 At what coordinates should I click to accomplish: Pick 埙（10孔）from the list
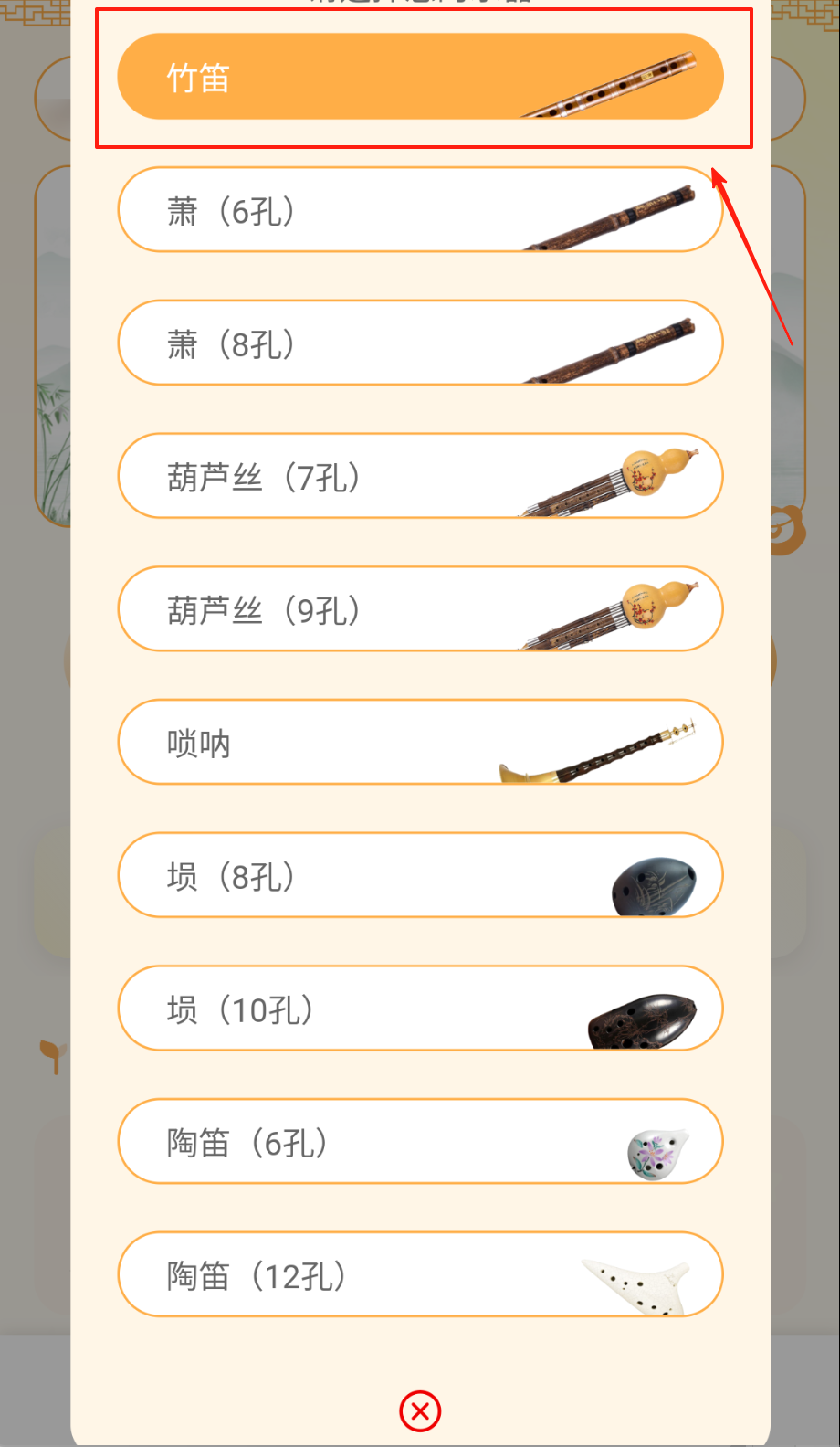point(420,1009)
